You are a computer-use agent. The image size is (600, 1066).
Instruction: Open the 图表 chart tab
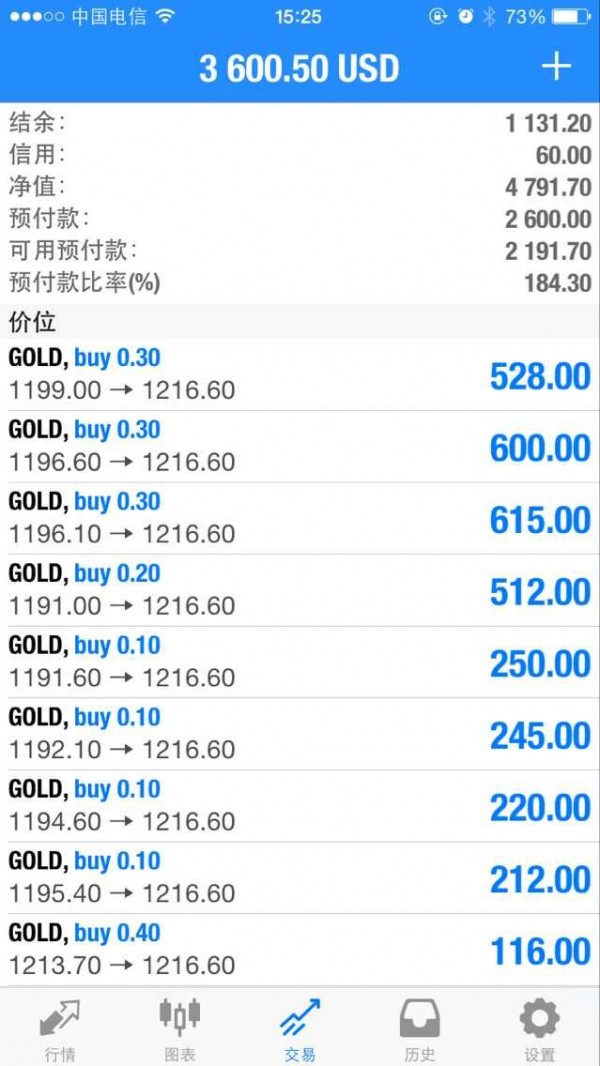(x=180, y=1029)
